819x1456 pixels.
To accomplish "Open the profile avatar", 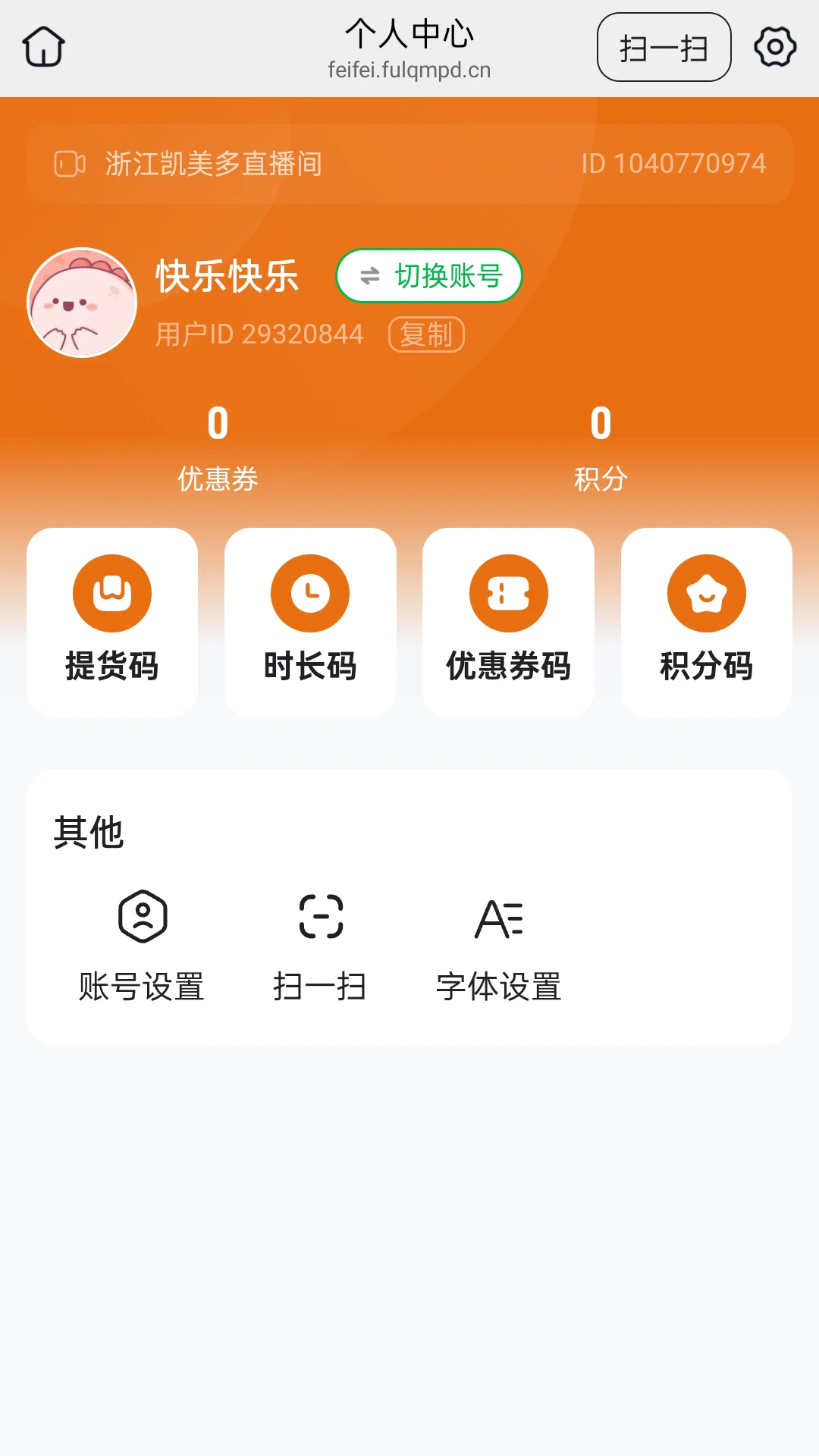I will tap(82, 303).
